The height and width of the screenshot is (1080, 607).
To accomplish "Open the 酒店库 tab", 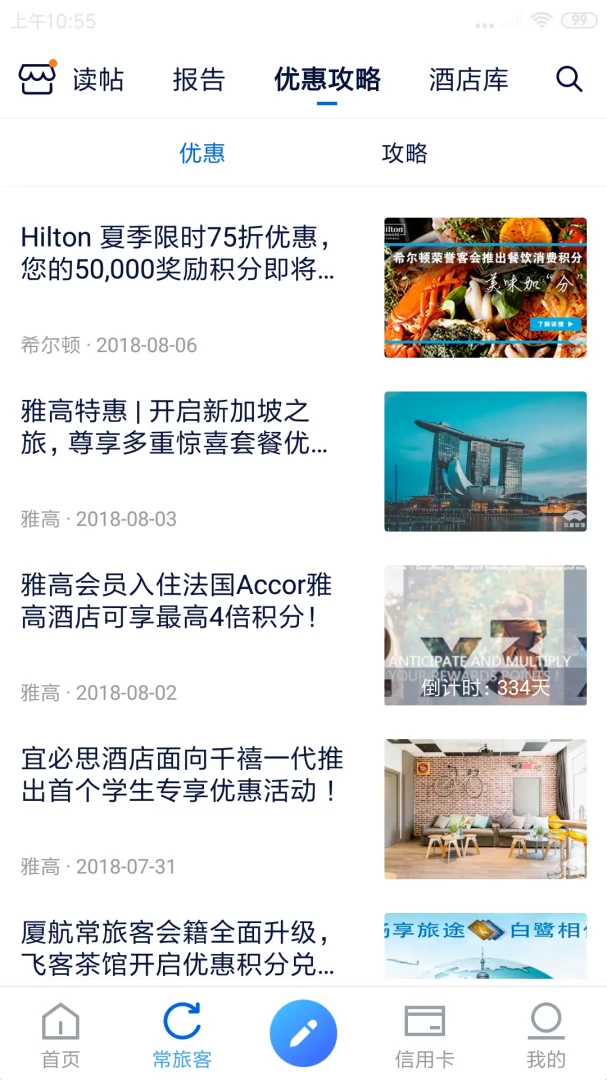I will 469,80.
